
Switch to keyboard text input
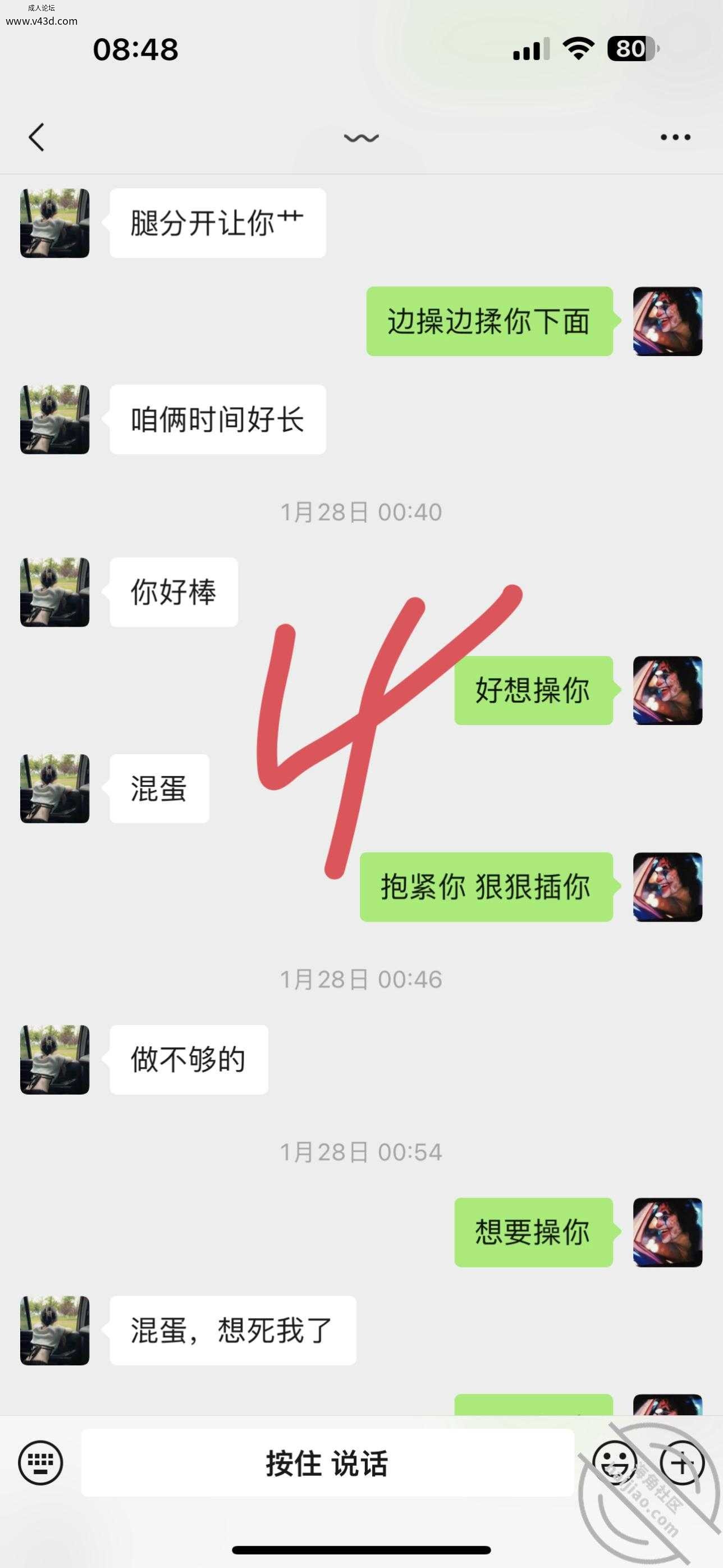coord(41,1462)
